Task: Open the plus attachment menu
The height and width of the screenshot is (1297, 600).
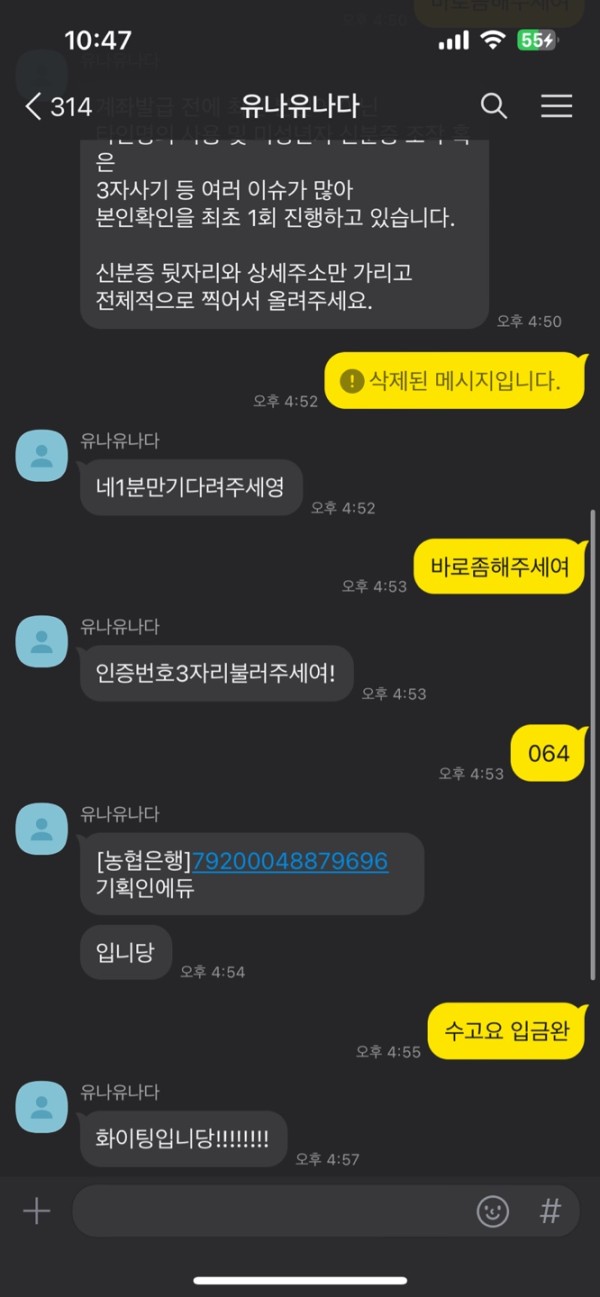Action: pyautogui.click(x=37, y=1211)
